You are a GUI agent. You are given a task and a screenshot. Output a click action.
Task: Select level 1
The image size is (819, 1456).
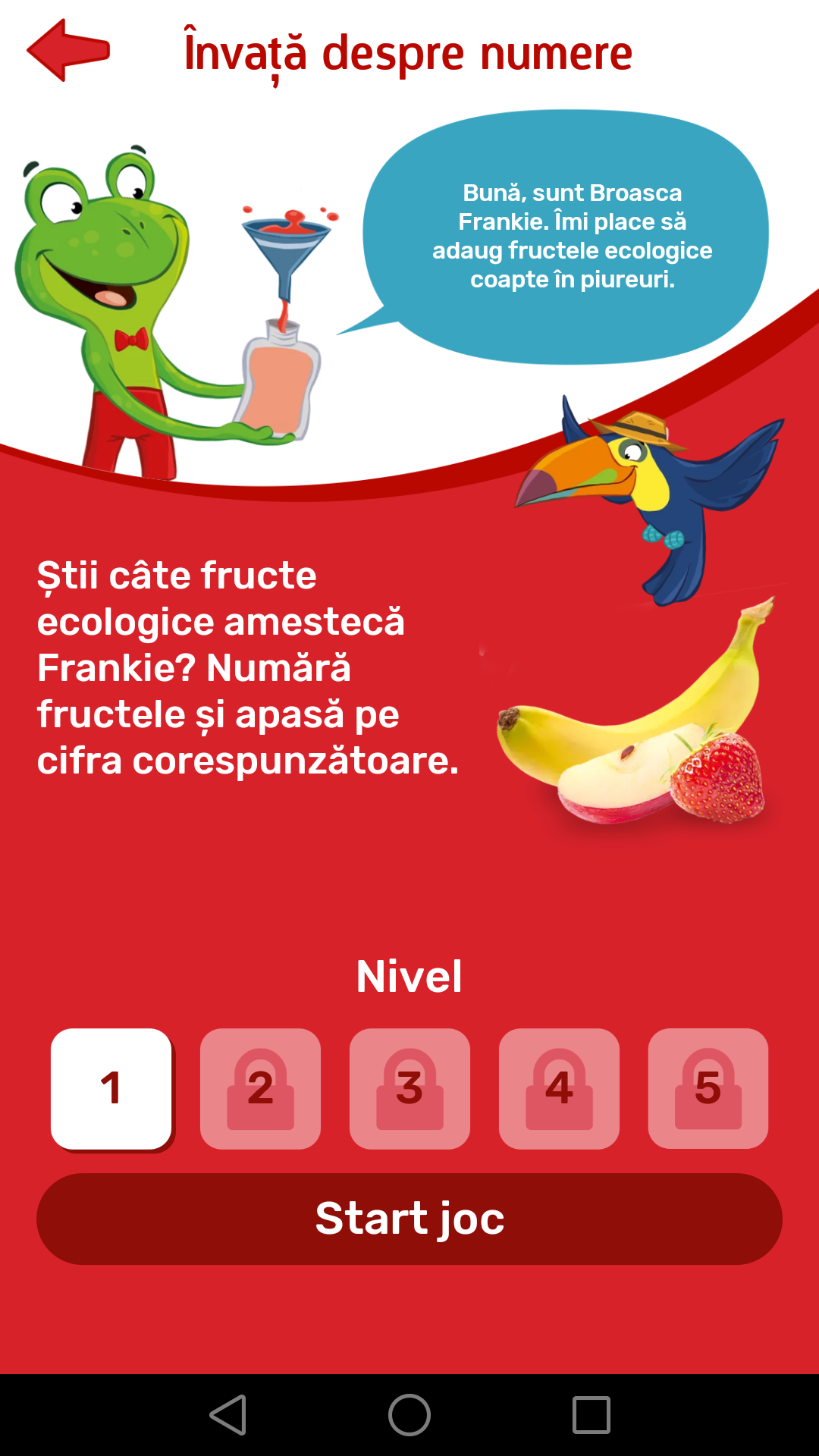111,1088
